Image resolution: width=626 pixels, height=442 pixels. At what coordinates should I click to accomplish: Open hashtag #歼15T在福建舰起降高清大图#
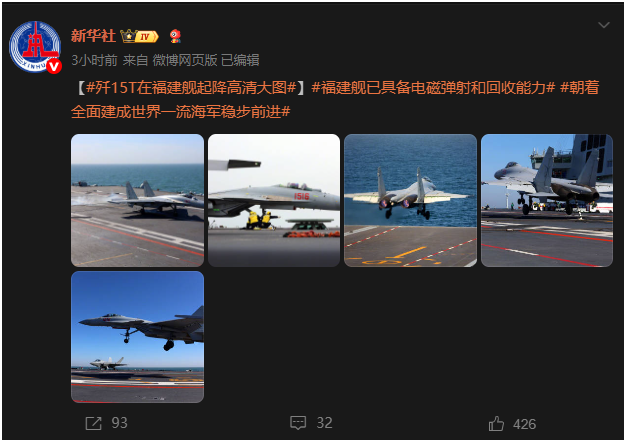(x=192, y=88)
